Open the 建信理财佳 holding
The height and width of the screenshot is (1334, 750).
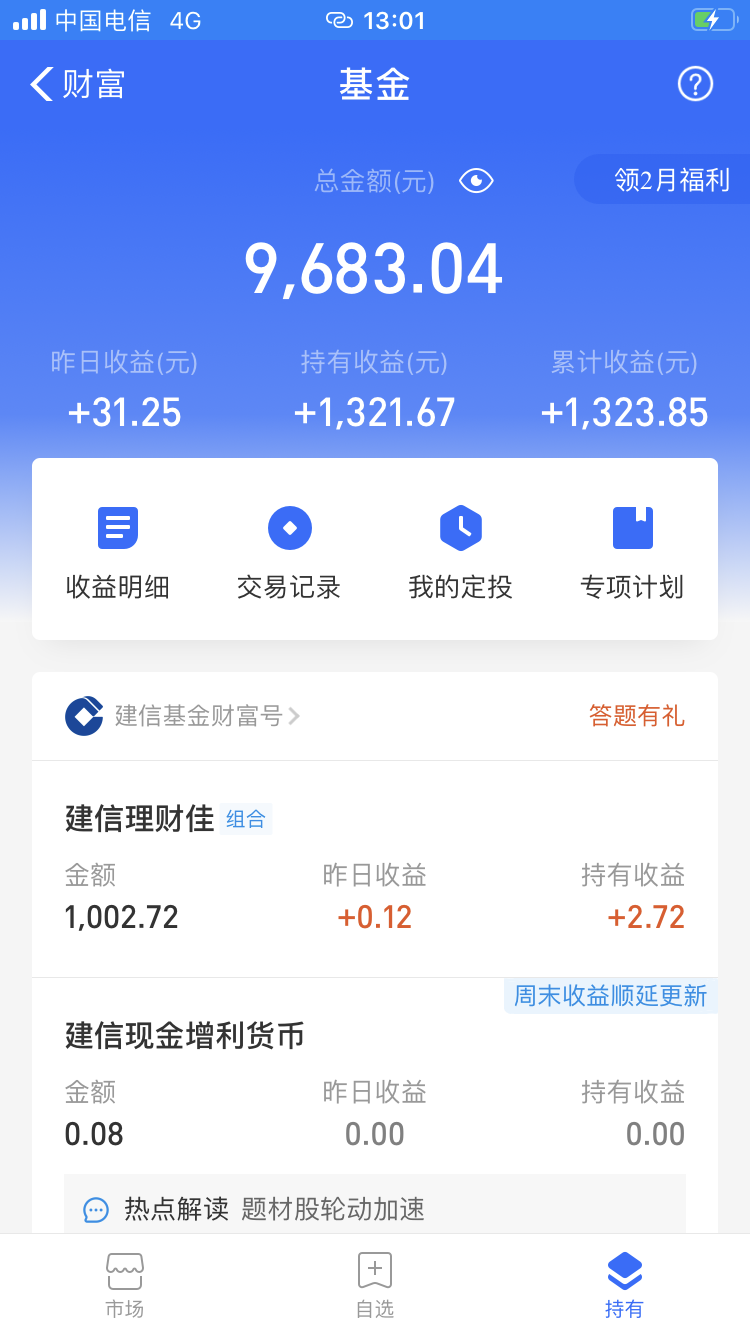pyautogui.click(x=375, y=869)
